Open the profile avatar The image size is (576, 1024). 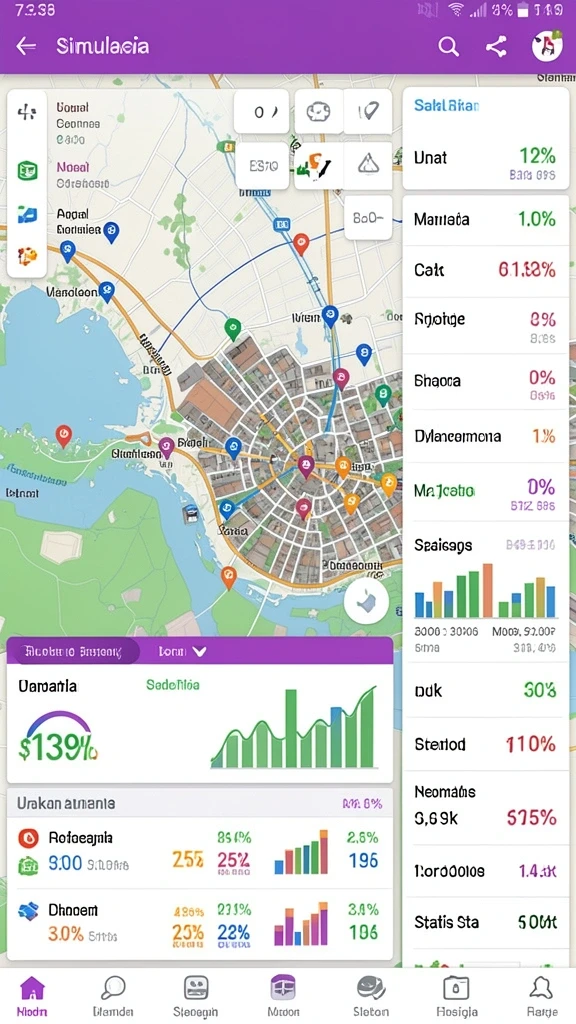[x=547, y=46]
